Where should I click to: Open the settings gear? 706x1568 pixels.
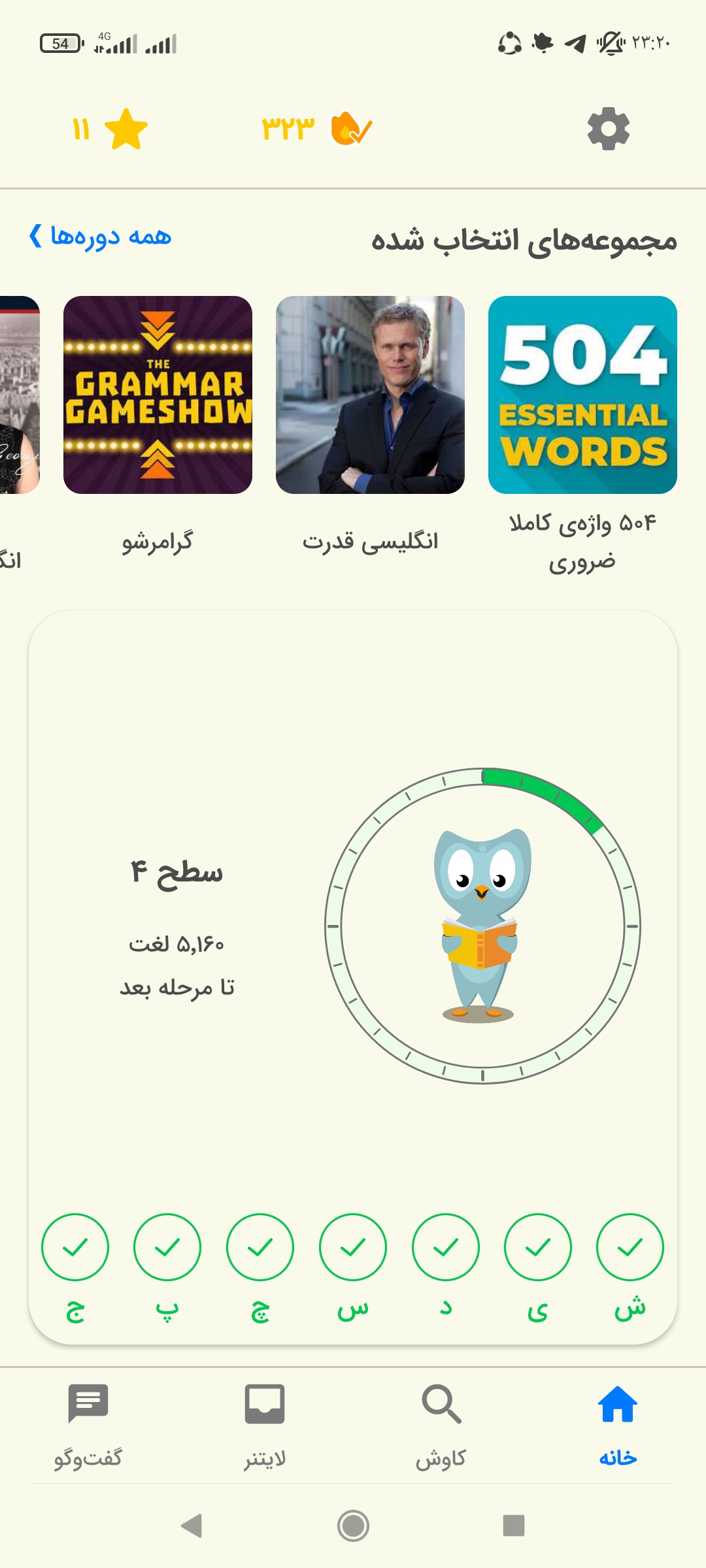pos(608,129)
